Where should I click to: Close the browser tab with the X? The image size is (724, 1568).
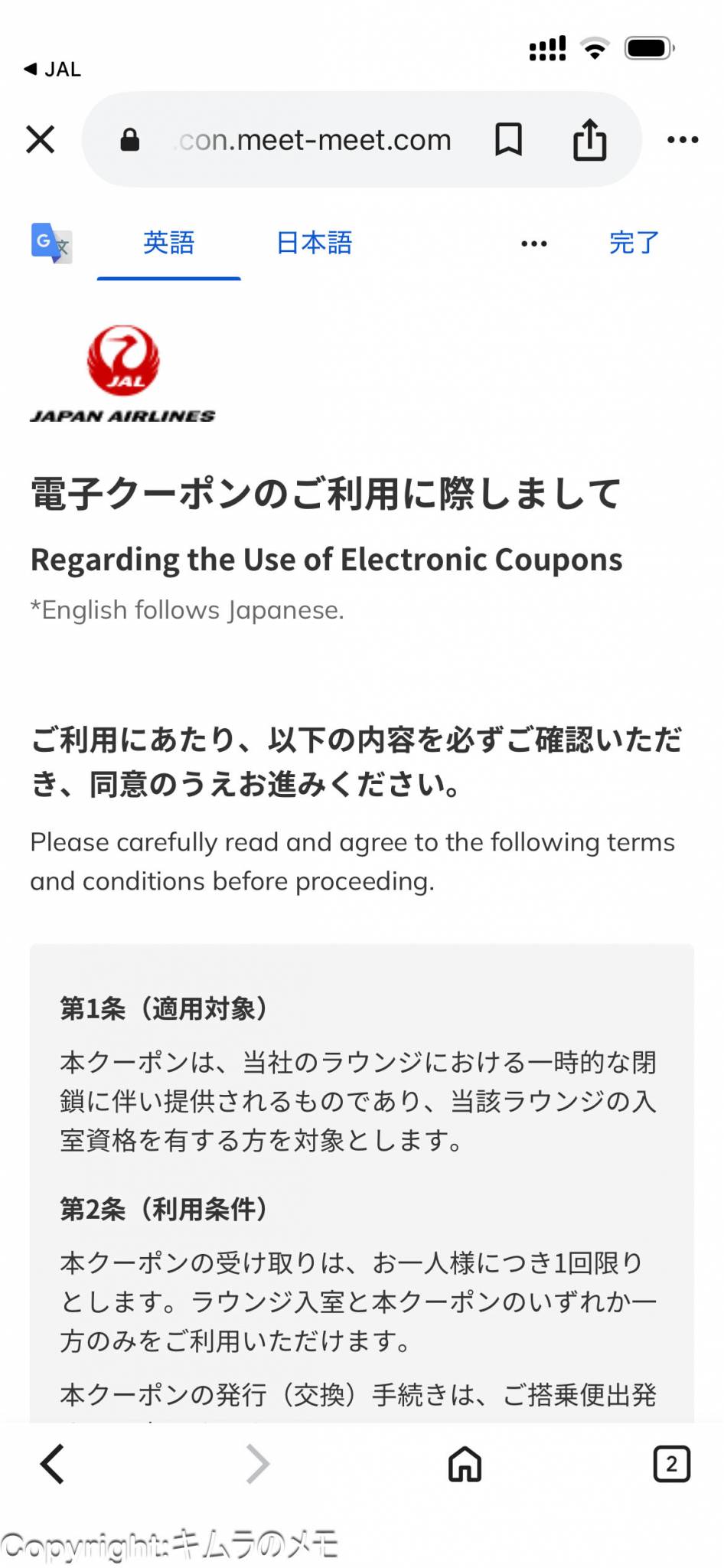(40, 139)
